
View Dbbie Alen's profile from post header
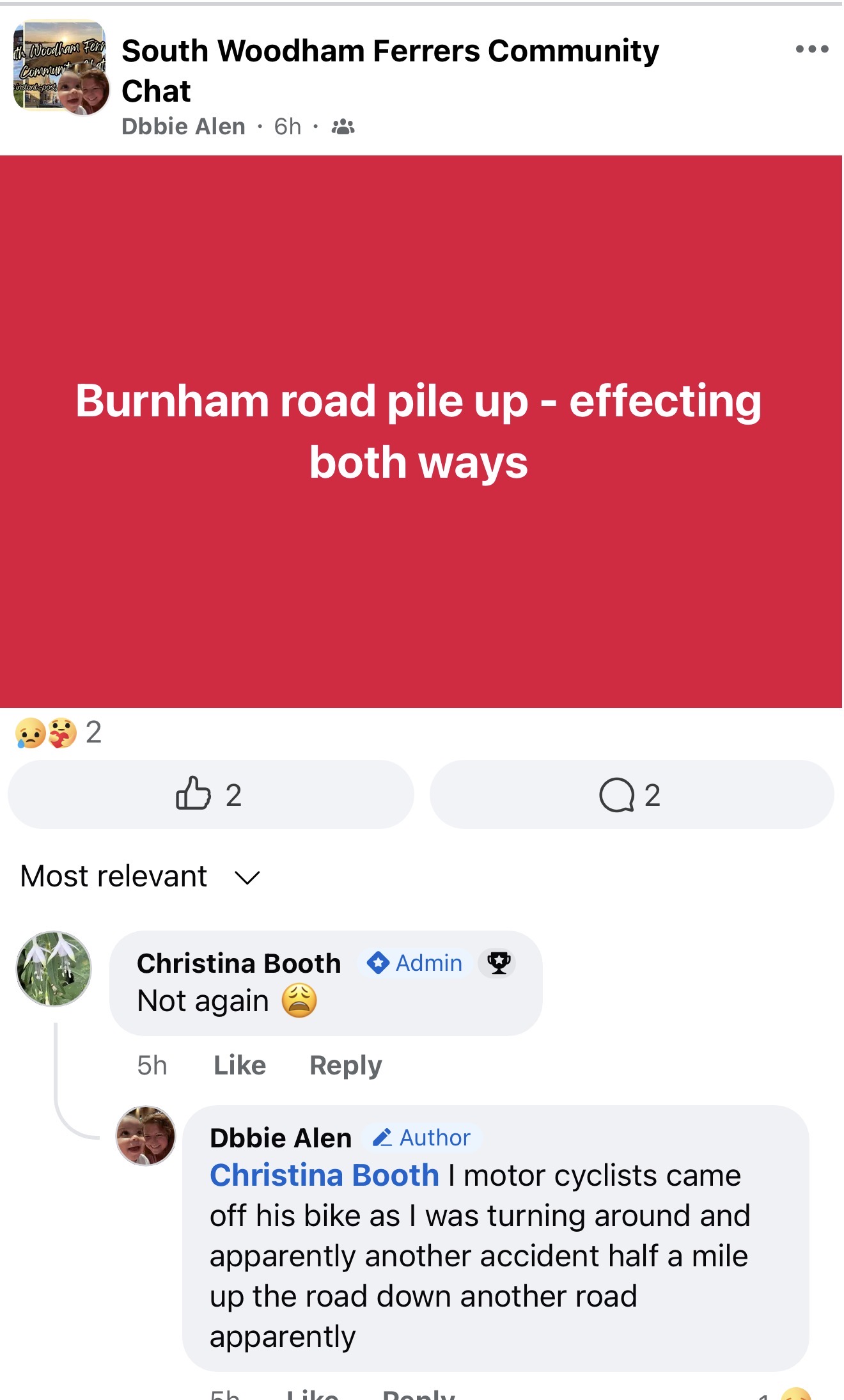pos(184,127)
